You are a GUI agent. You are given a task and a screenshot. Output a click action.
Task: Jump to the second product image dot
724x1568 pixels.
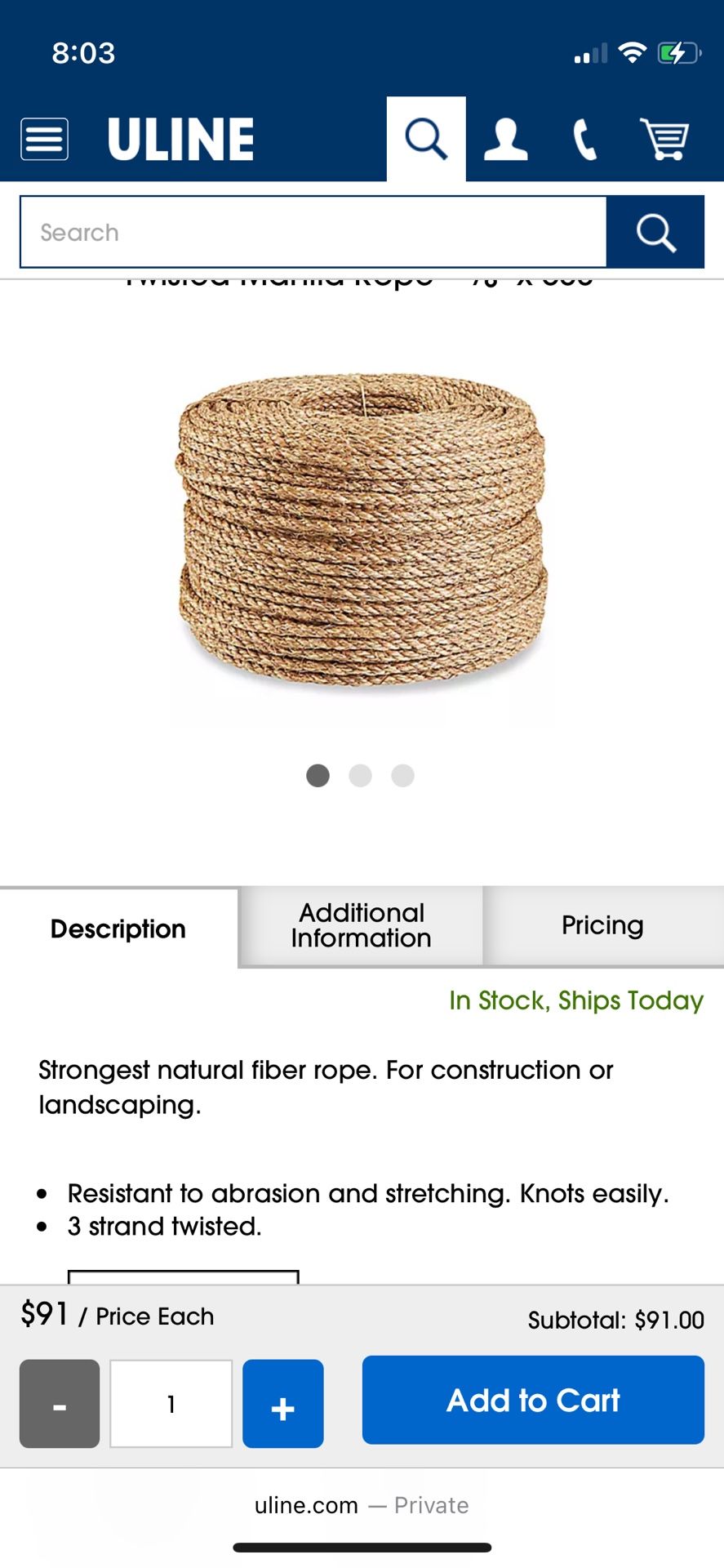click(x=360, y=775)
